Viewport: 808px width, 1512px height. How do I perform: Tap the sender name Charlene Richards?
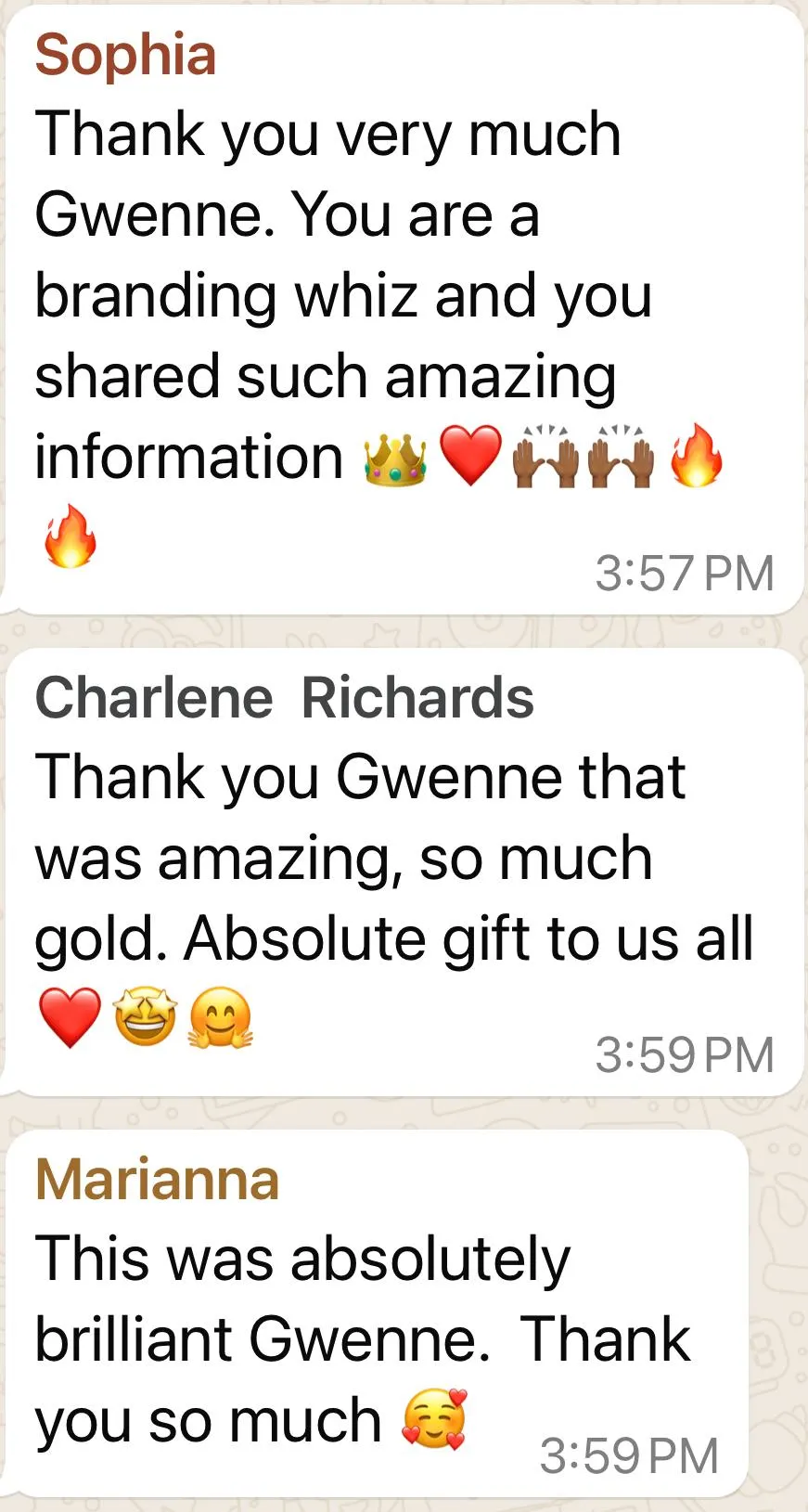pyautogui.click(x=284, y=698)
